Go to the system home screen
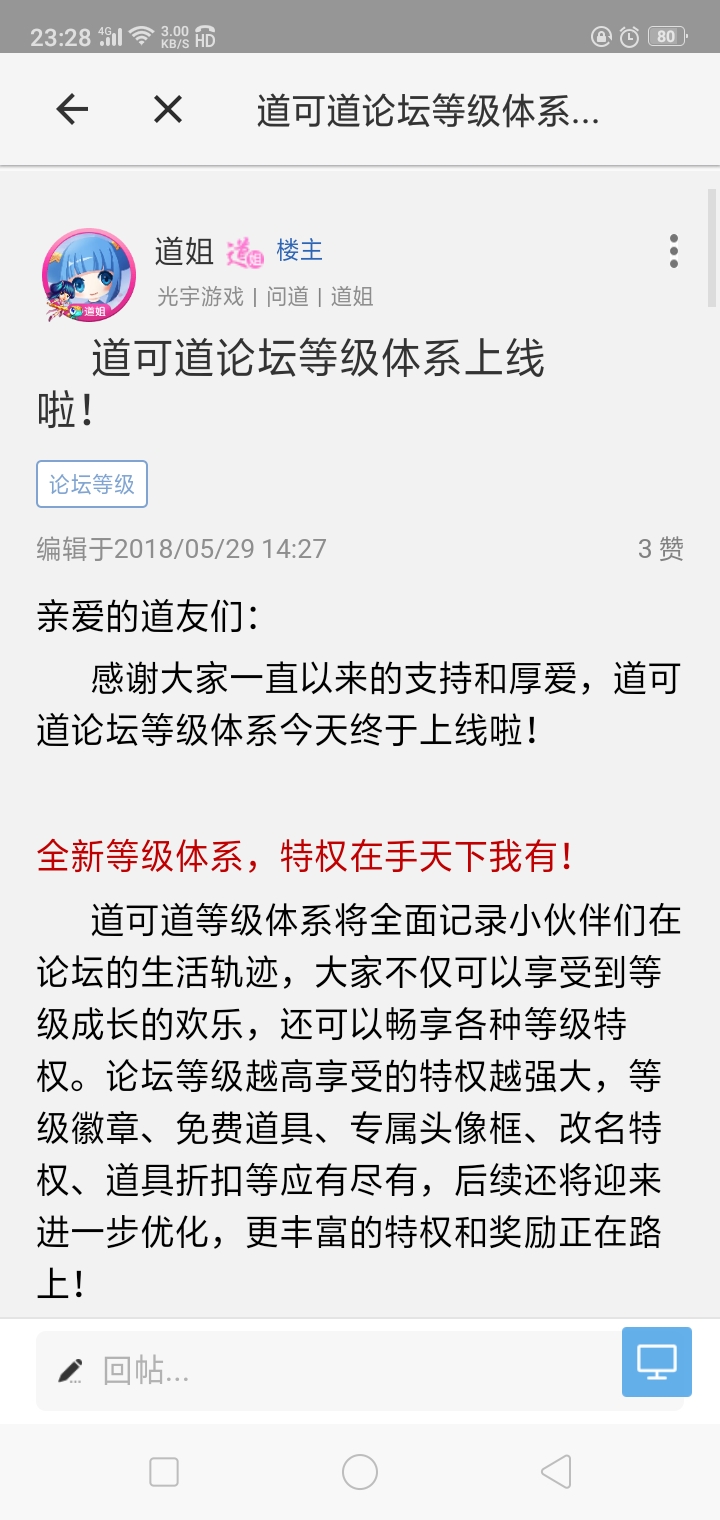Viewport: 720px width, 1520px height. click(x=360, y=1472)
